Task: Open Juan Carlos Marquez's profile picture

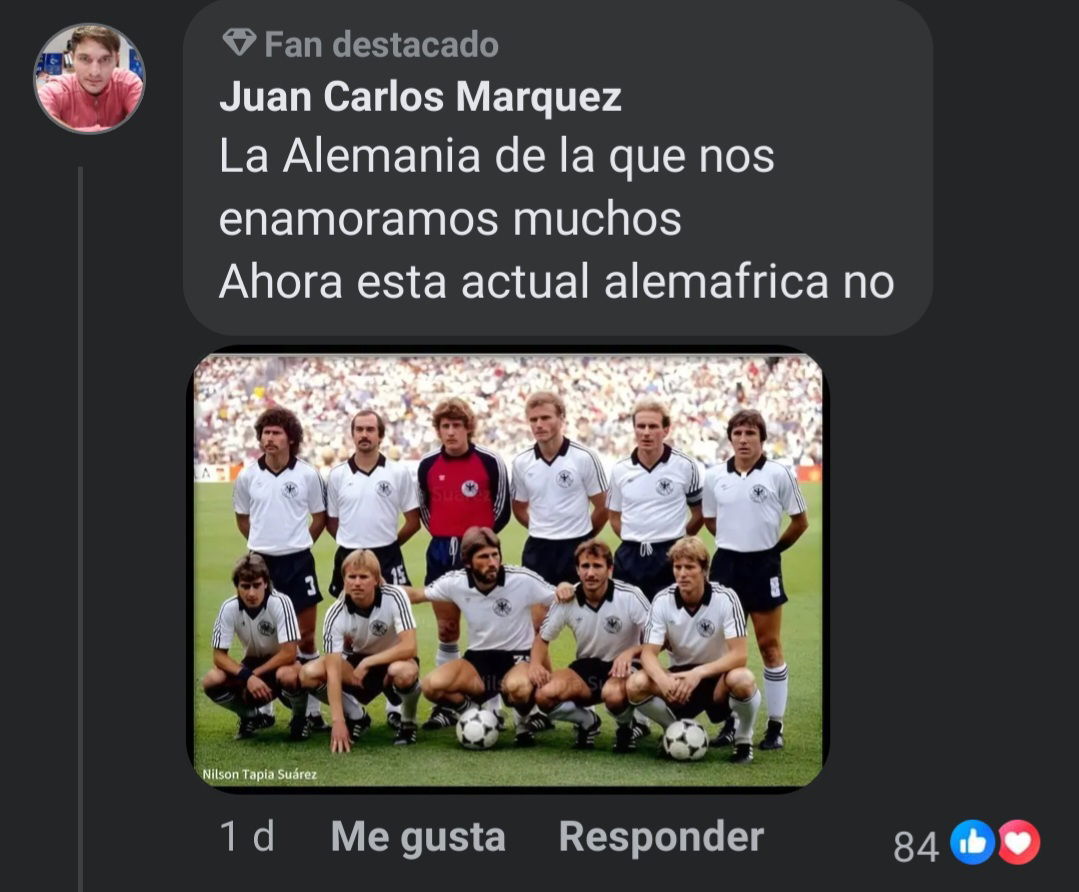Action: click(x=90, y=79)
